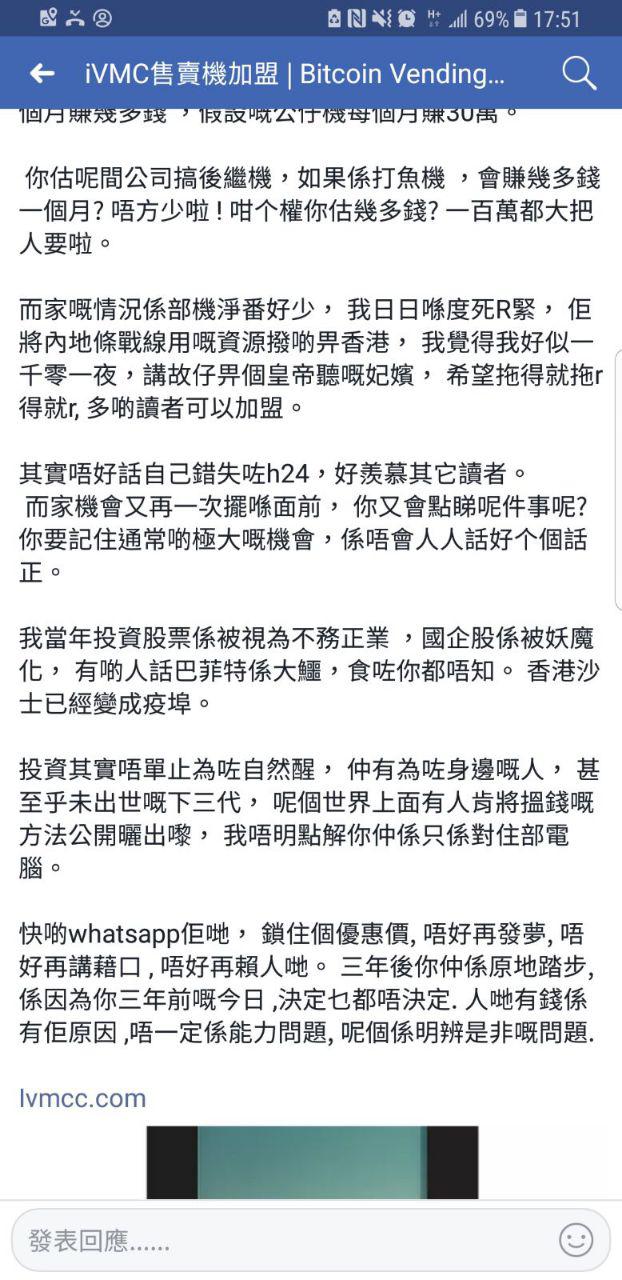The image size is (622, 1280).
Task: Open the emoji picker in the comment bar
Action: pyautogui.click(x=576, y=1241)
